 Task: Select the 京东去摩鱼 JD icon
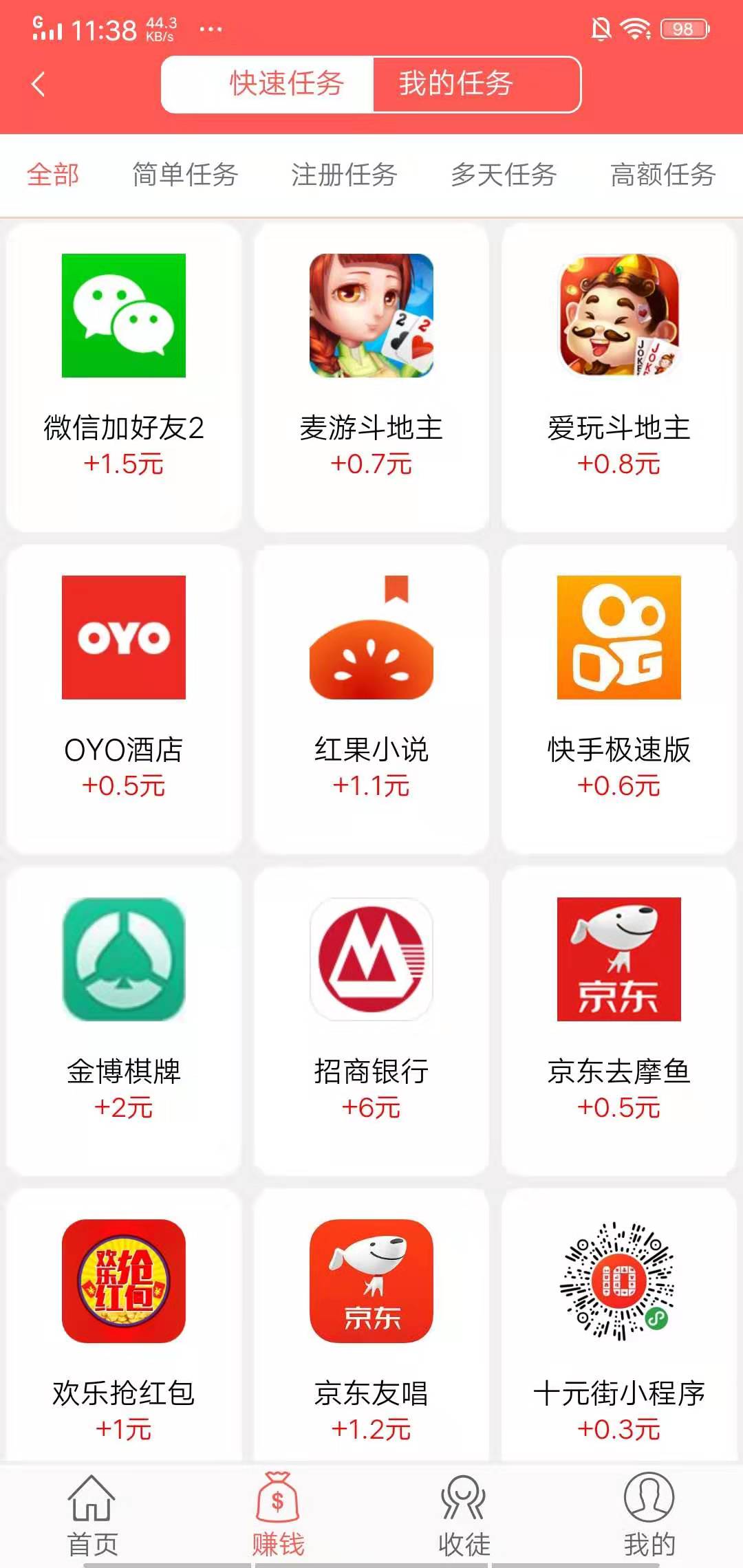[619, 963]
